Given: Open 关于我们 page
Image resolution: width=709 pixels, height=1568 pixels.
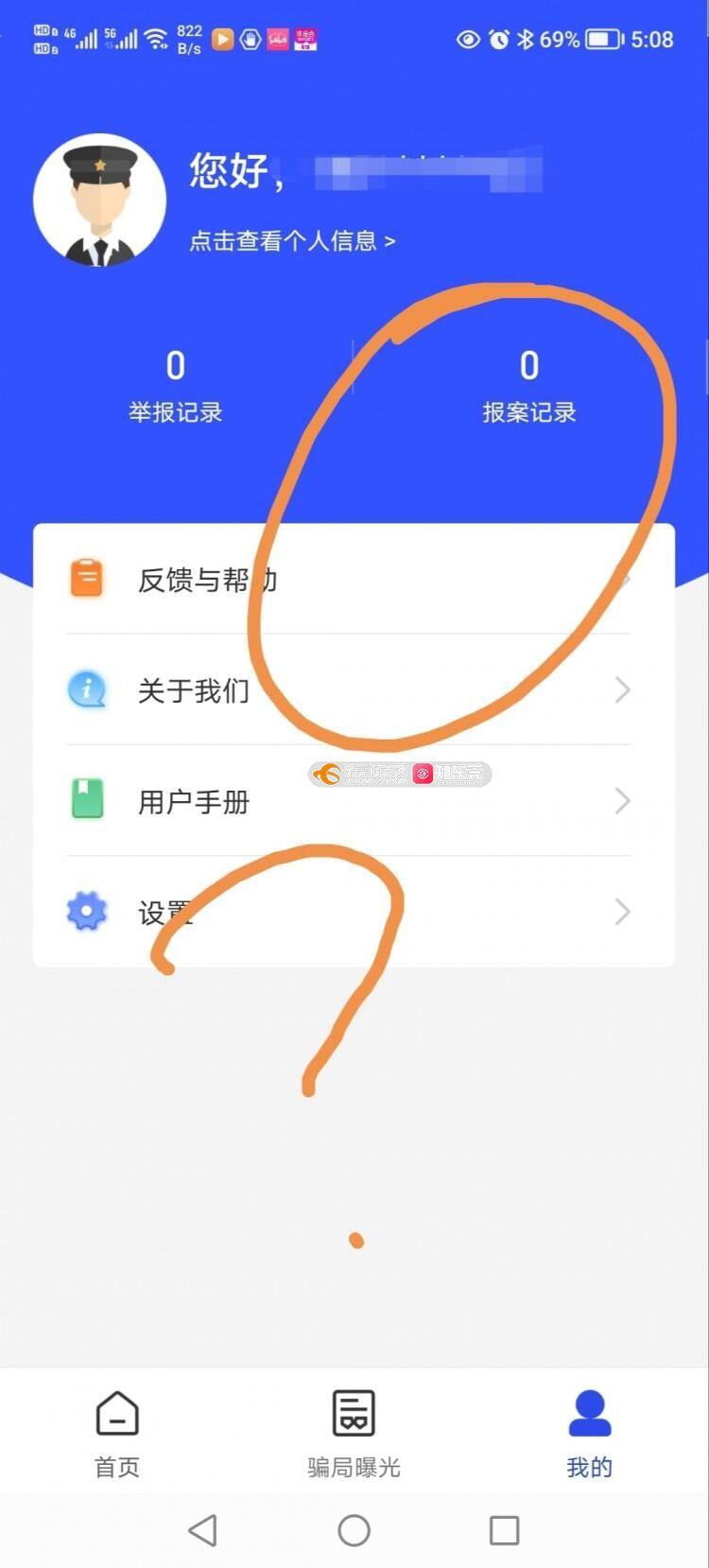Looking at the screenshot, I should 353,690.
